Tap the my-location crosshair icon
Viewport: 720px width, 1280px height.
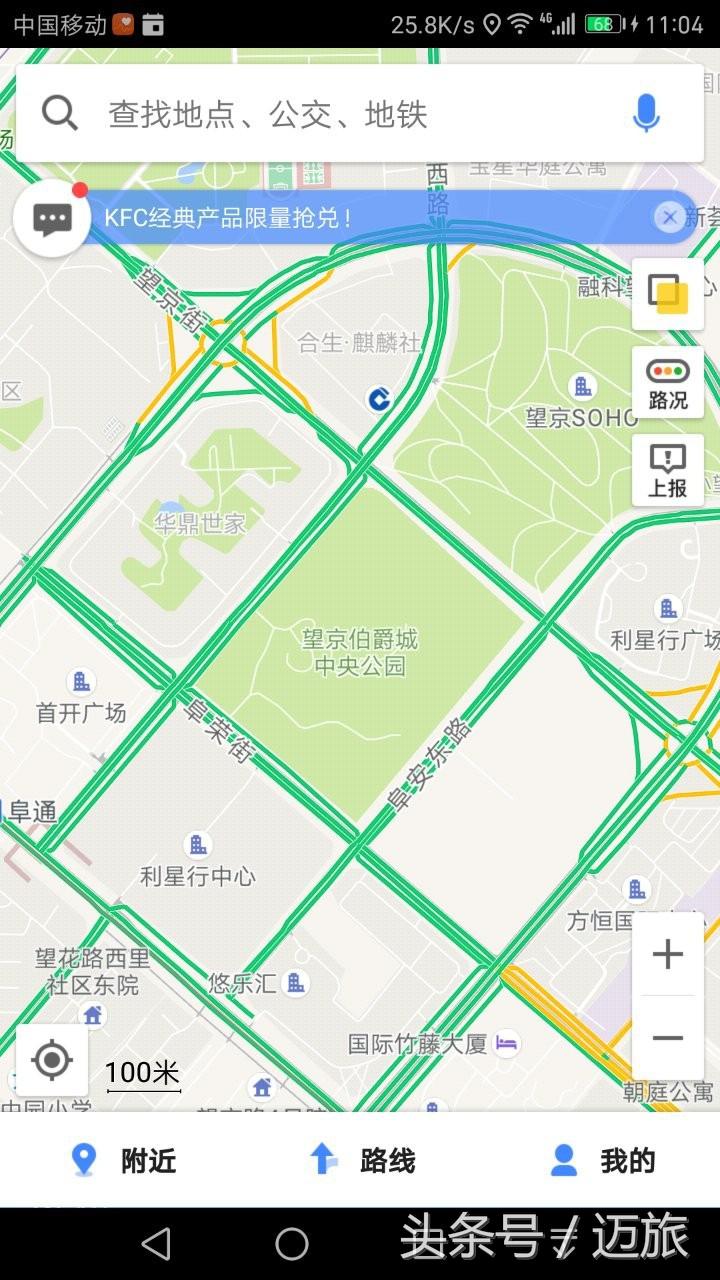51,1061
